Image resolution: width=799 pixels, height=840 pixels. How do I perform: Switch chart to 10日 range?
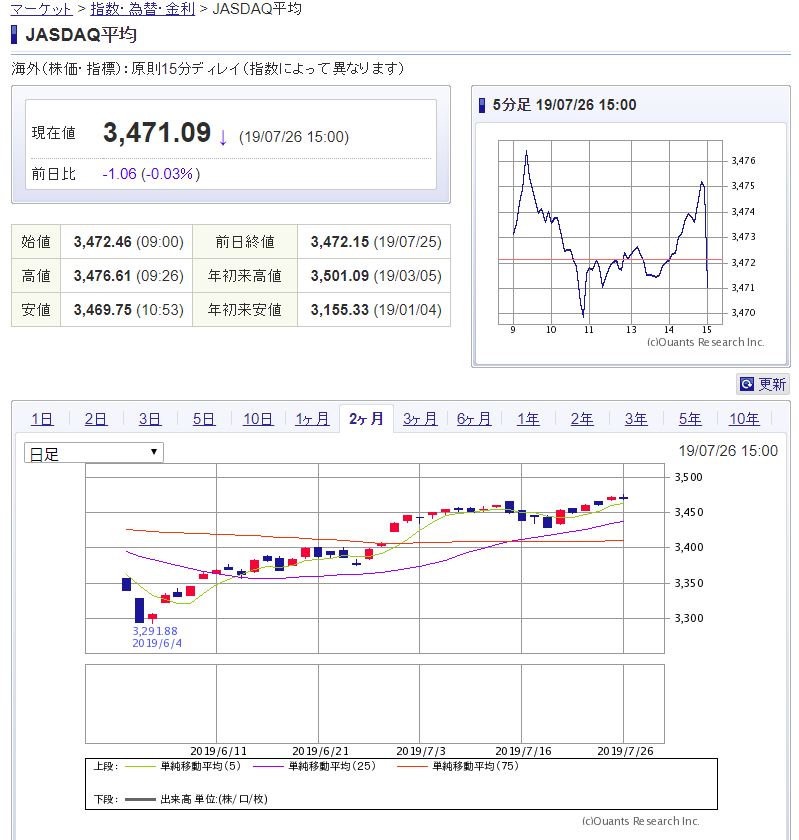pyautogui.click(x=258, y=419)
